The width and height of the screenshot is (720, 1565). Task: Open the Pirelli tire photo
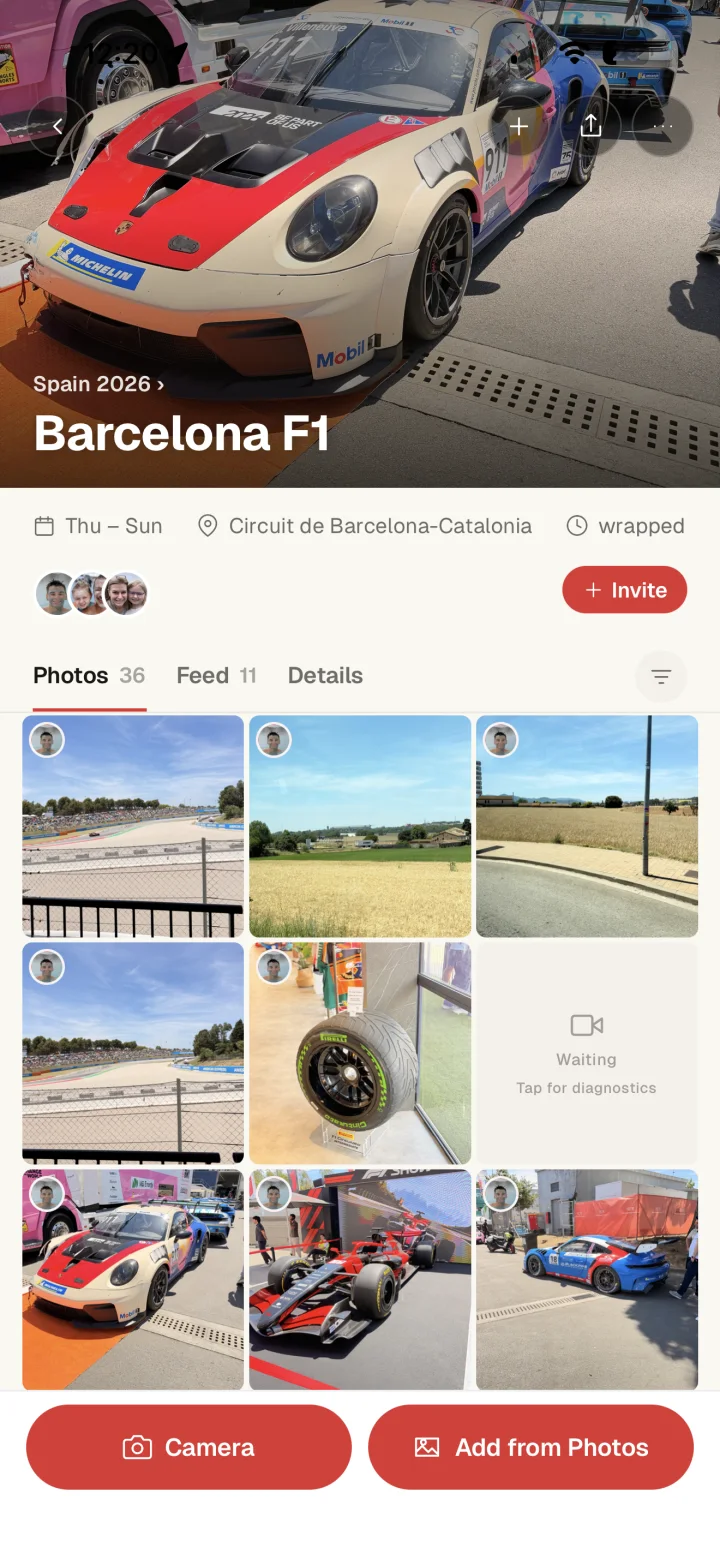click(x=360, y=1053)
